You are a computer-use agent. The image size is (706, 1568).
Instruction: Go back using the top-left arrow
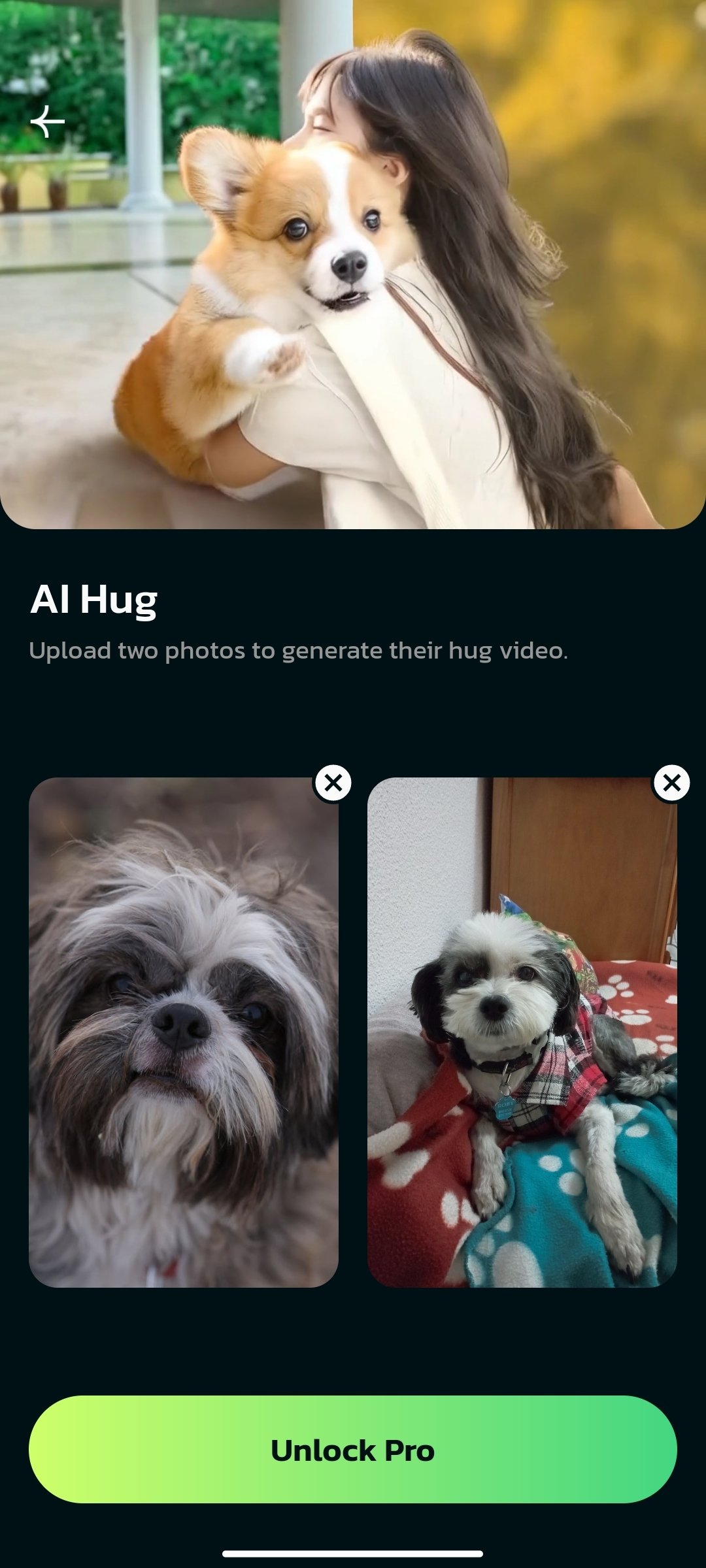(48, 122)
